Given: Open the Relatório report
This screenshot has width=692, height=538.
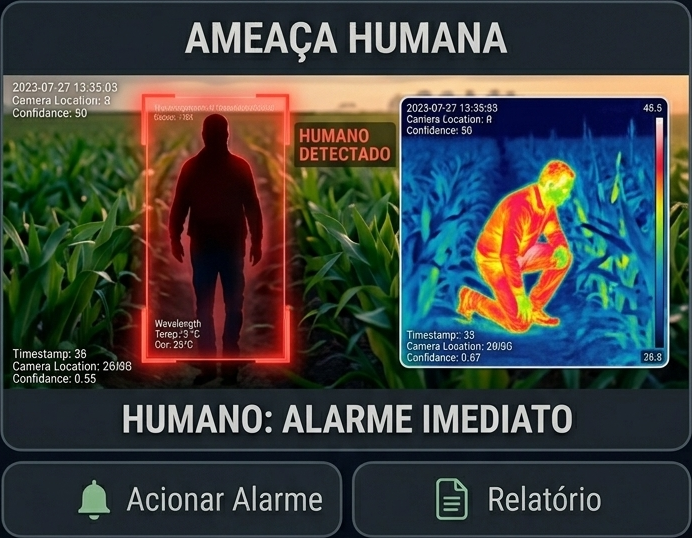Looking at the screenshot, I should (520, 499).
